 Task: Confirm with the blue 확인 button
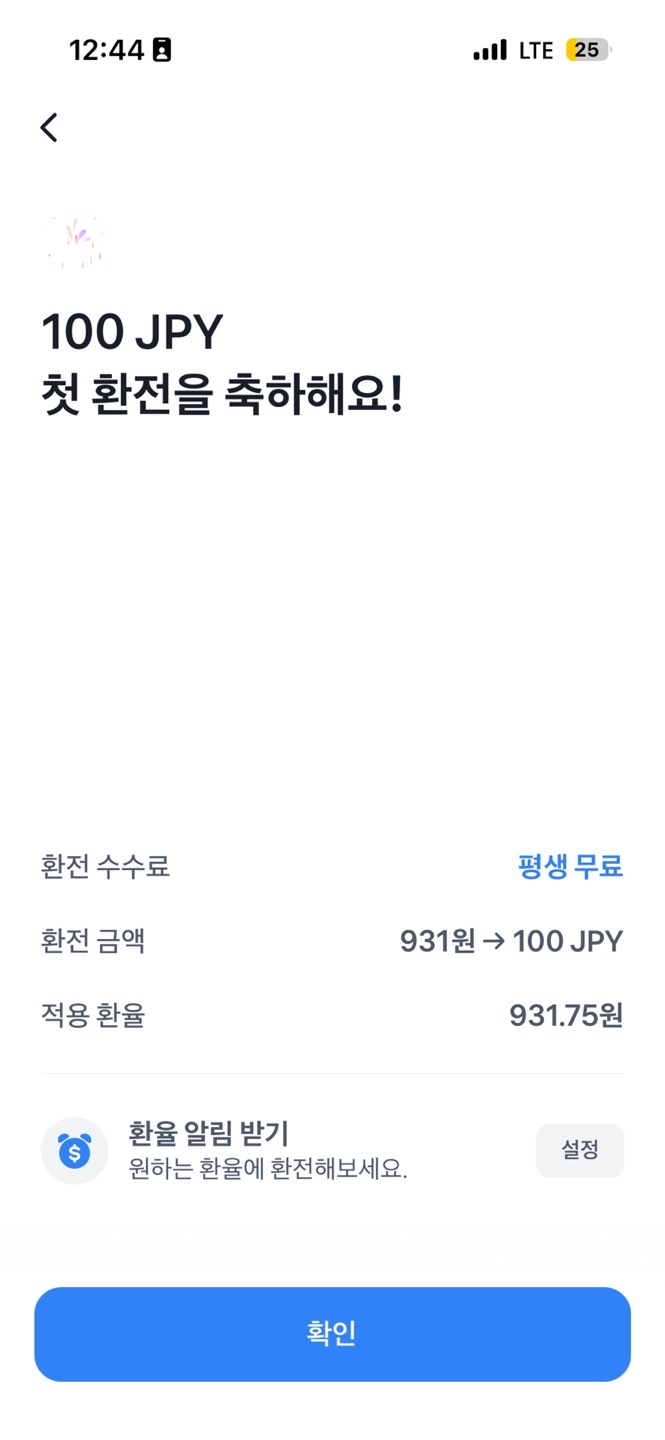(332, 1333)
